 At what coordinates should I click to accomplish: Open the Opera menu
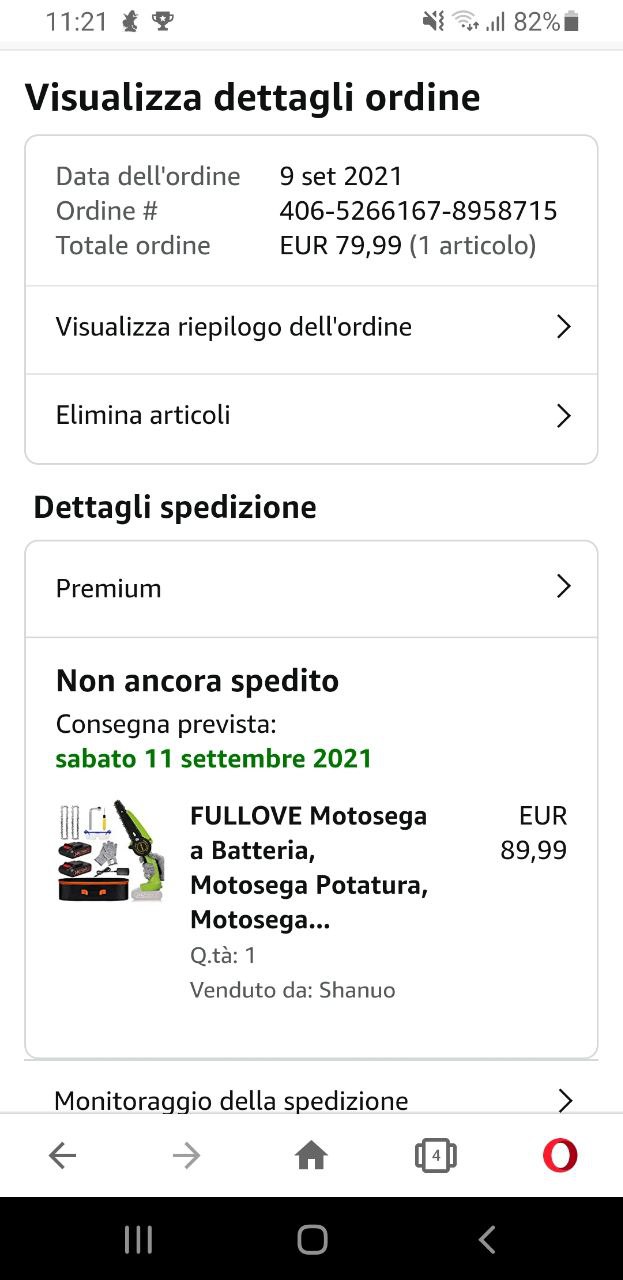[560, 1156]
